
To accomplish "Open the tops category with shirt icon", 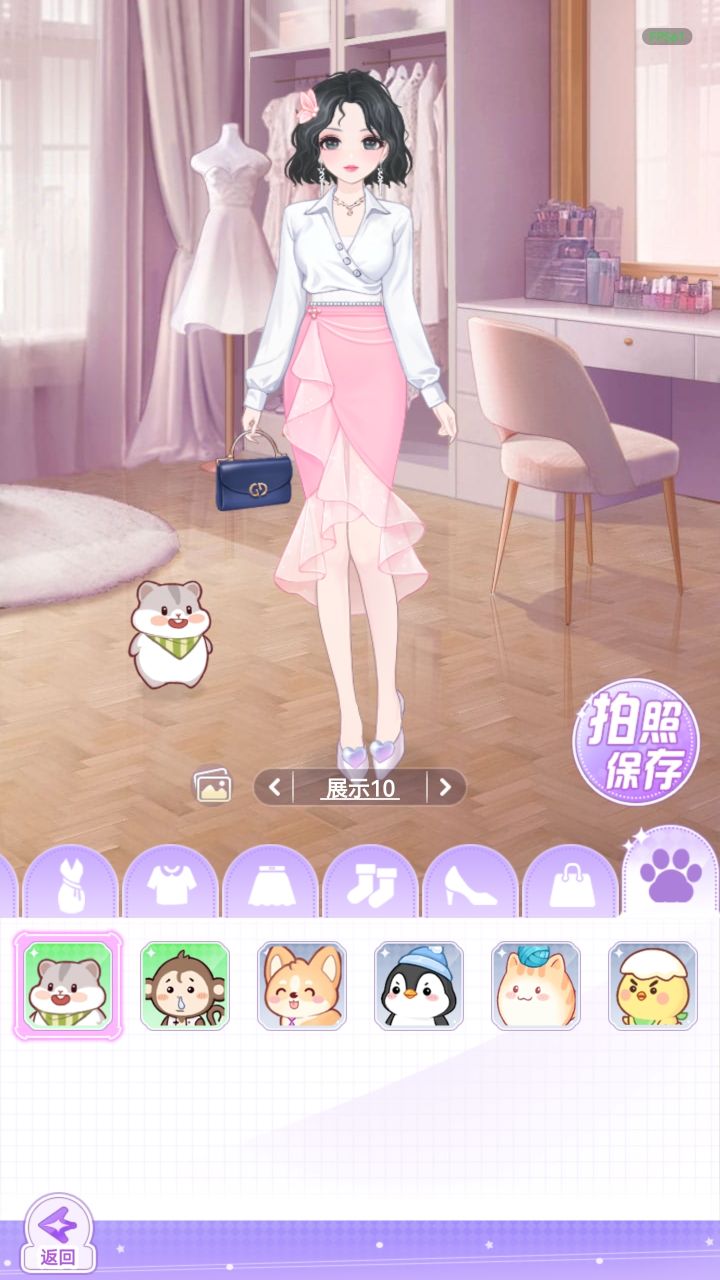I will pyautogui.click(x=173, y=885).
